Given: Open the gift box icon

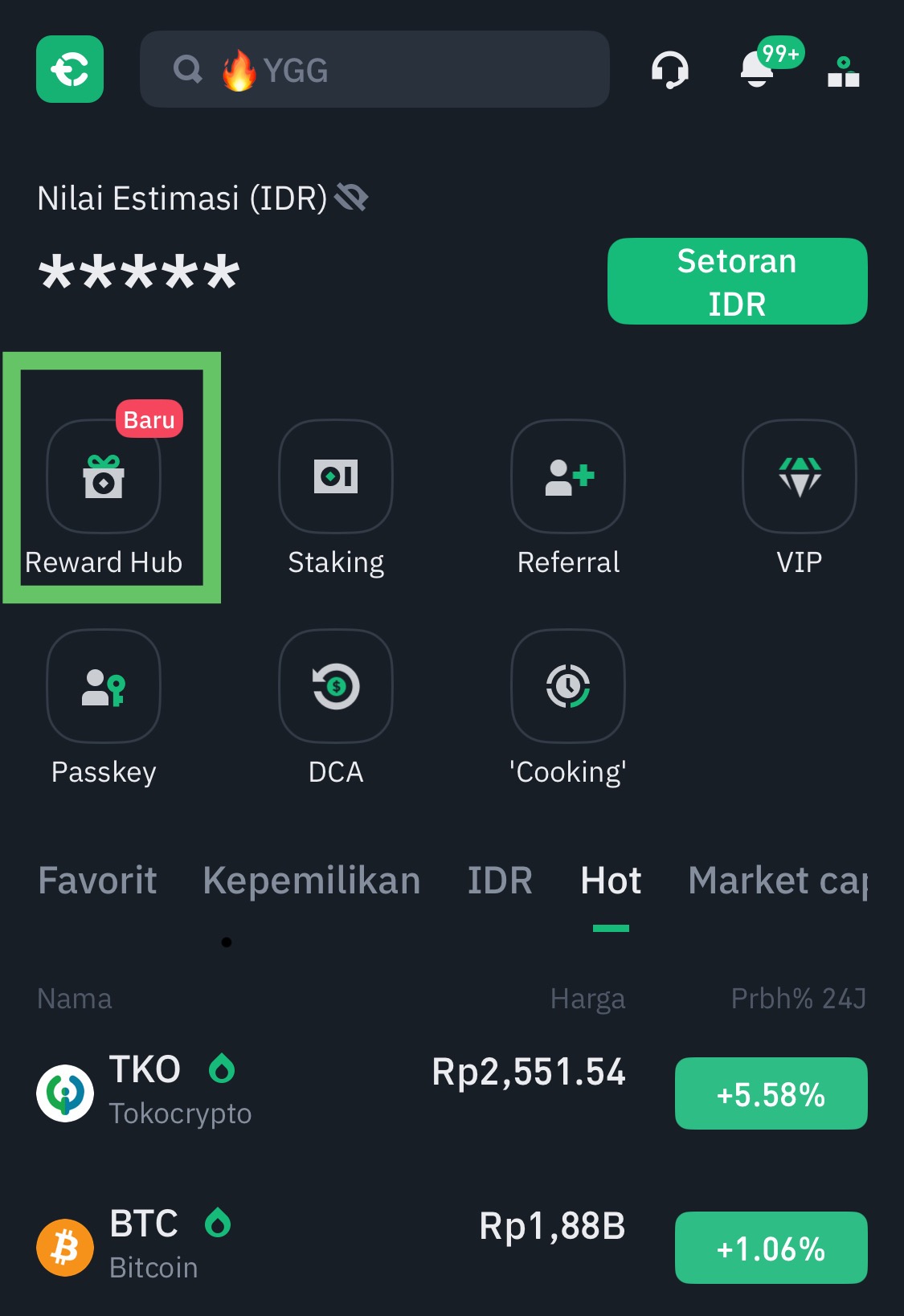Looking at the screenshot, I should click(843, 72).
